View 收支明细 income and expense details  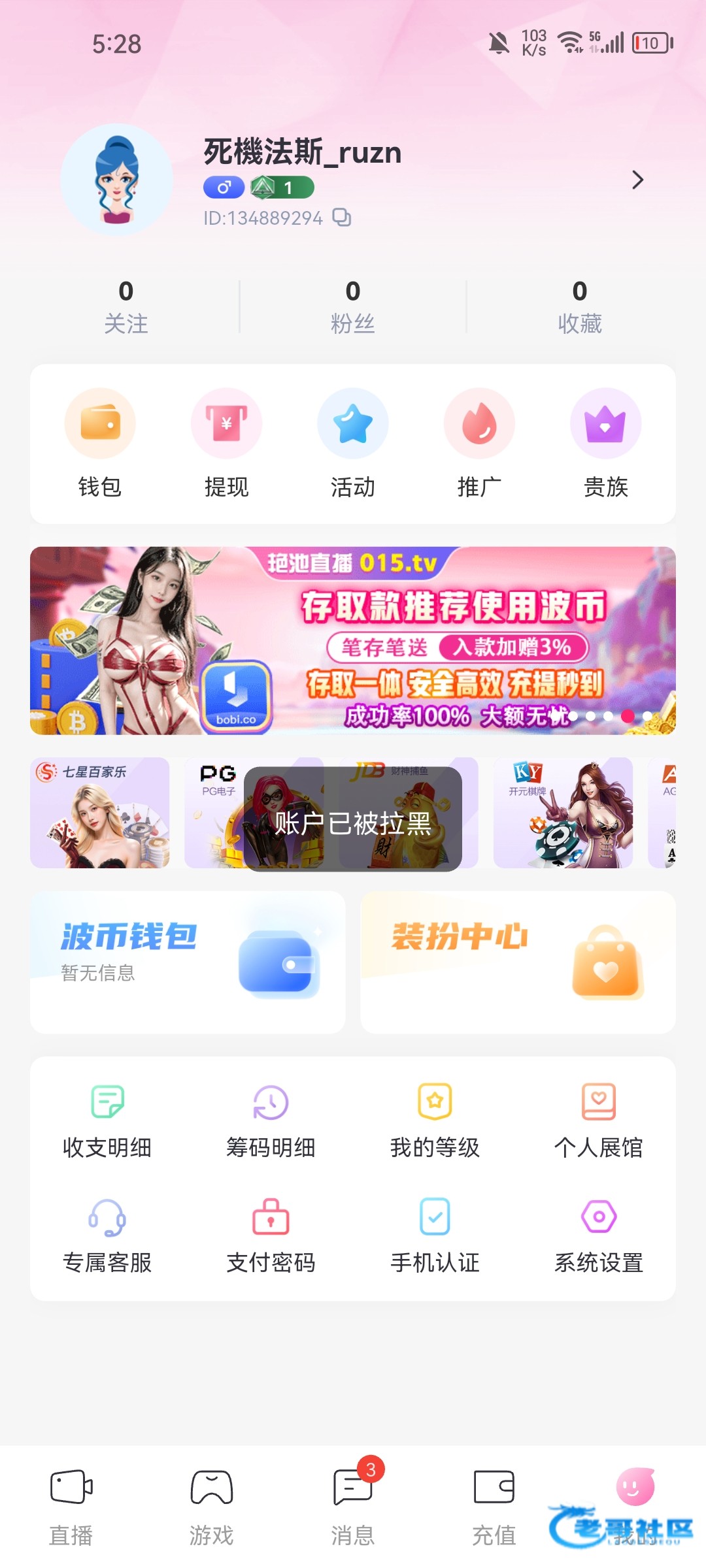[107, 1122]
